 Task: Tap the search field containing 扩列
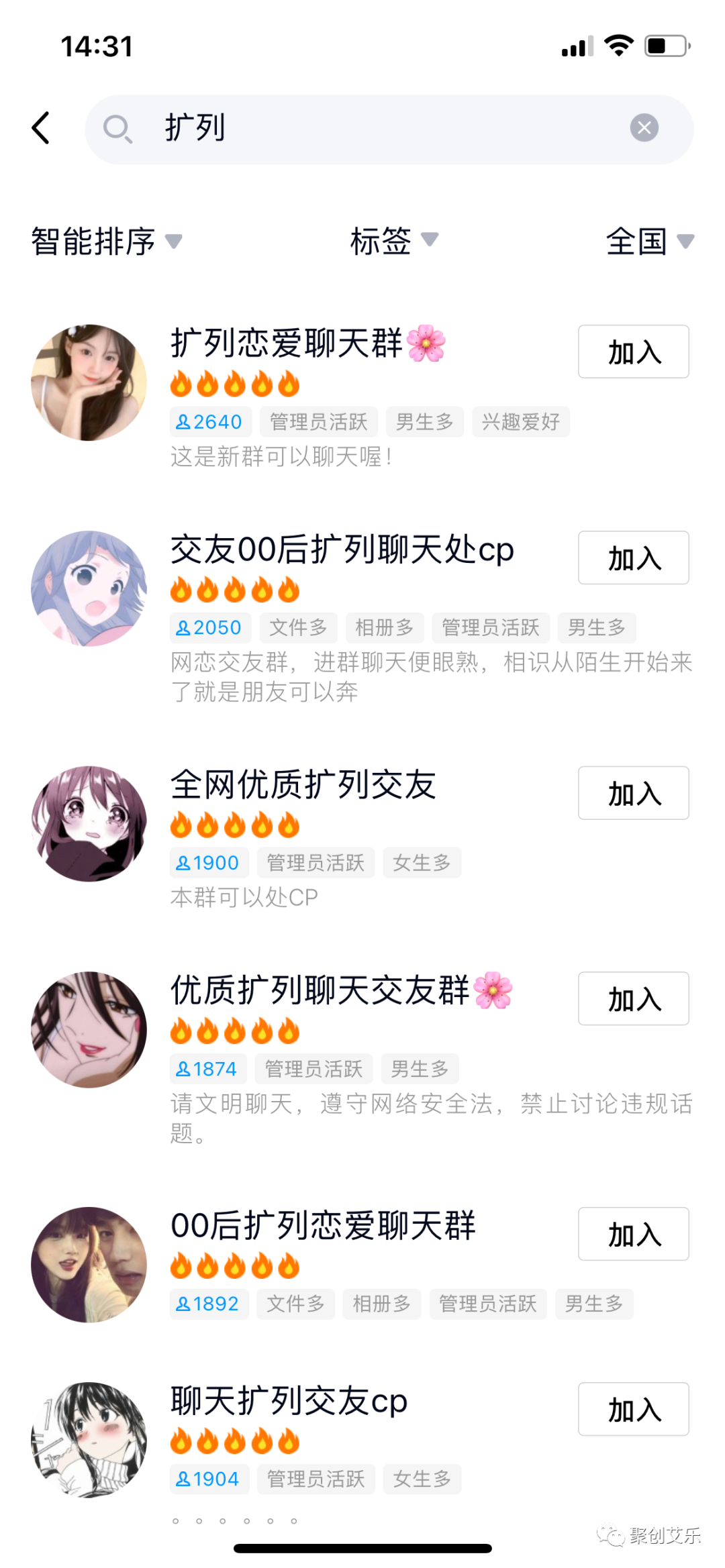389,129
